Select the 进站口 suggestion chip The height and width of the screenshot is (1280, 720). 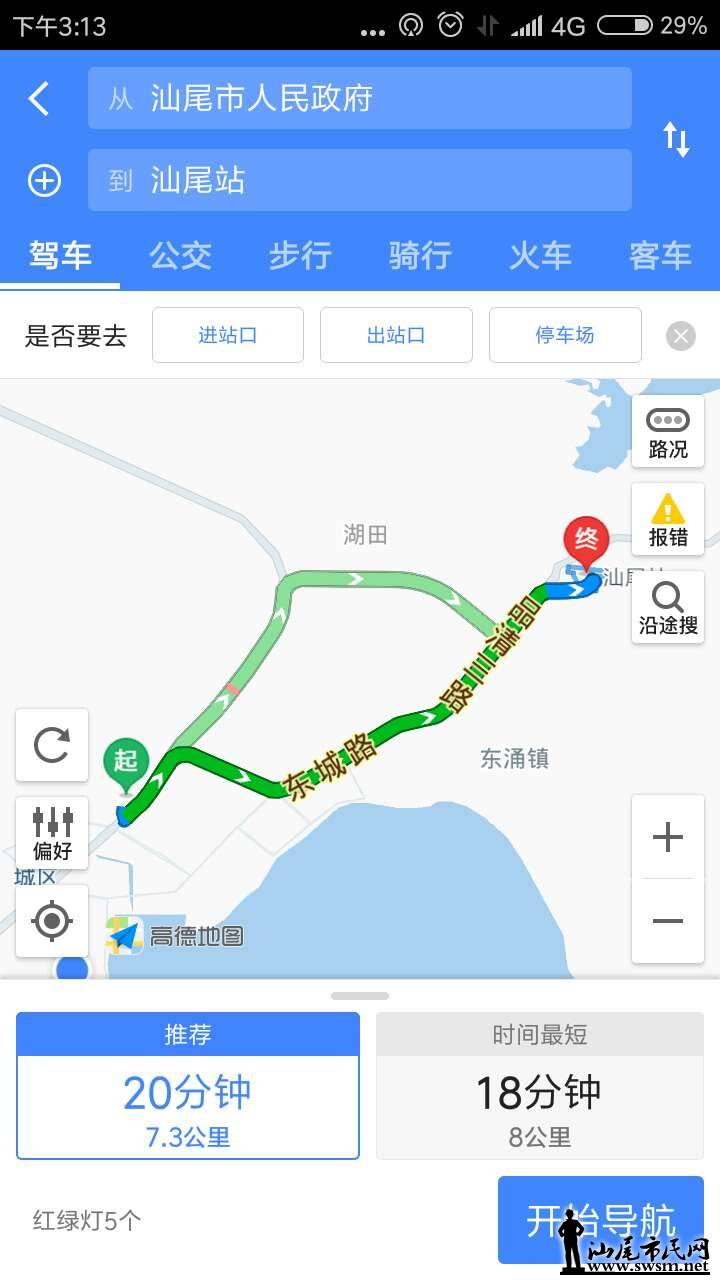(228, 335)
